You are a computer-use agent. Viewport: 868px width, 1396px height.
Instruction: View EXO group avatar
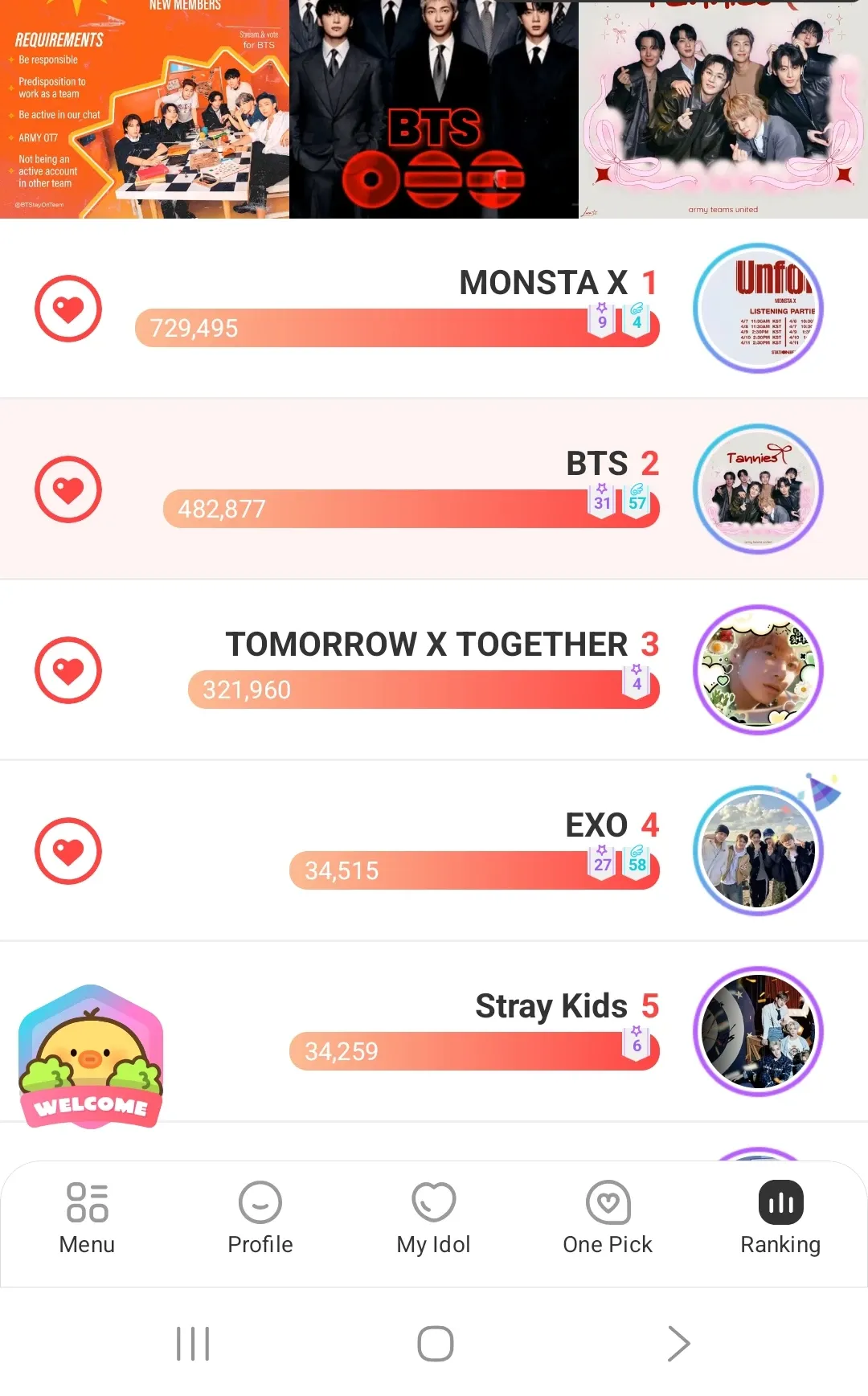tap(758, 851)
